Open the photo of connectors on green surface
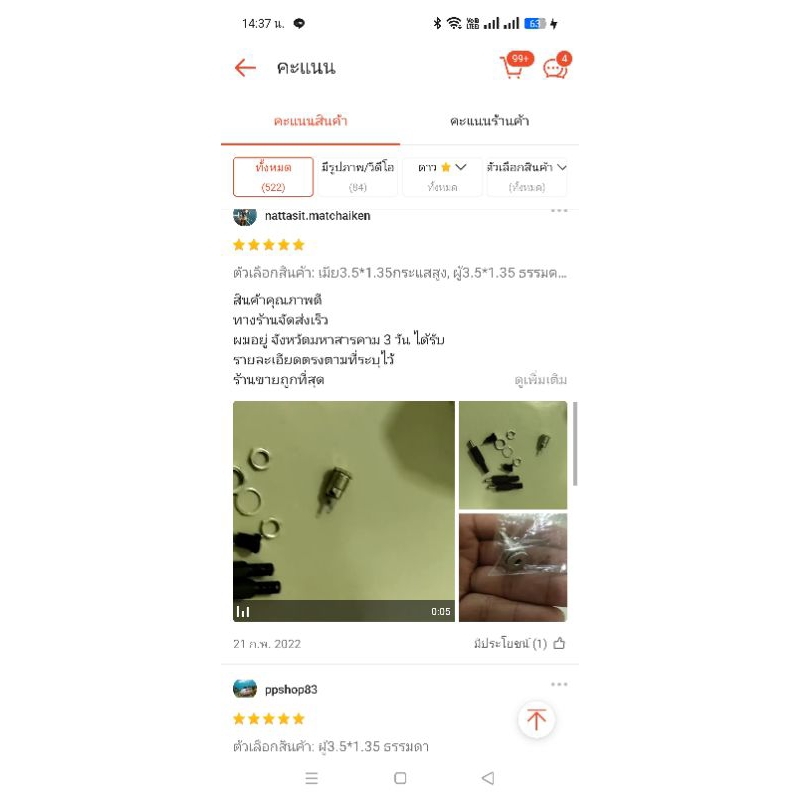The image size is (800, 800). pyautogui.click(x=513, y=455)
